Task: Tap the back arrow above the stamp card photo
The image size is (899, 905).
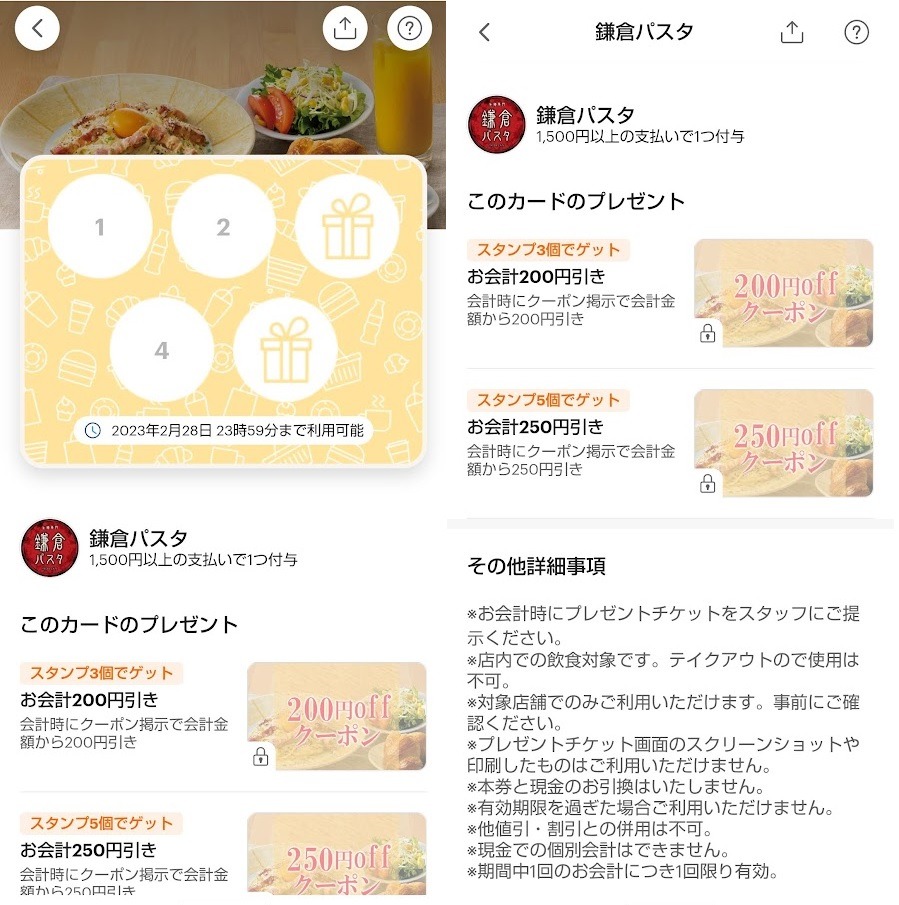Action: click(38, 28)
